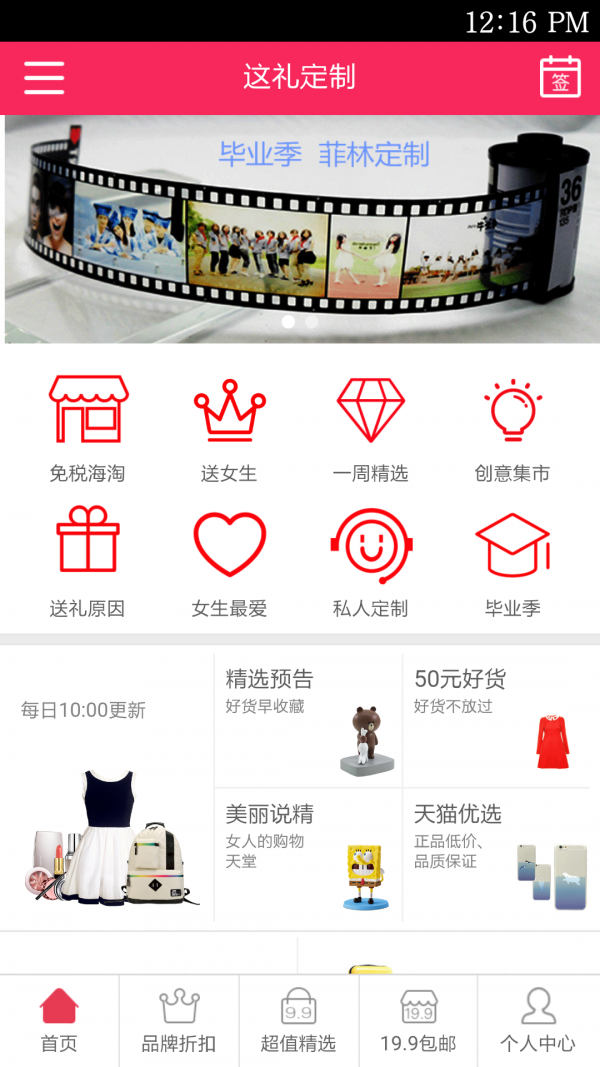Open 一周精选 picks
600x1067 pixels.
371,428
